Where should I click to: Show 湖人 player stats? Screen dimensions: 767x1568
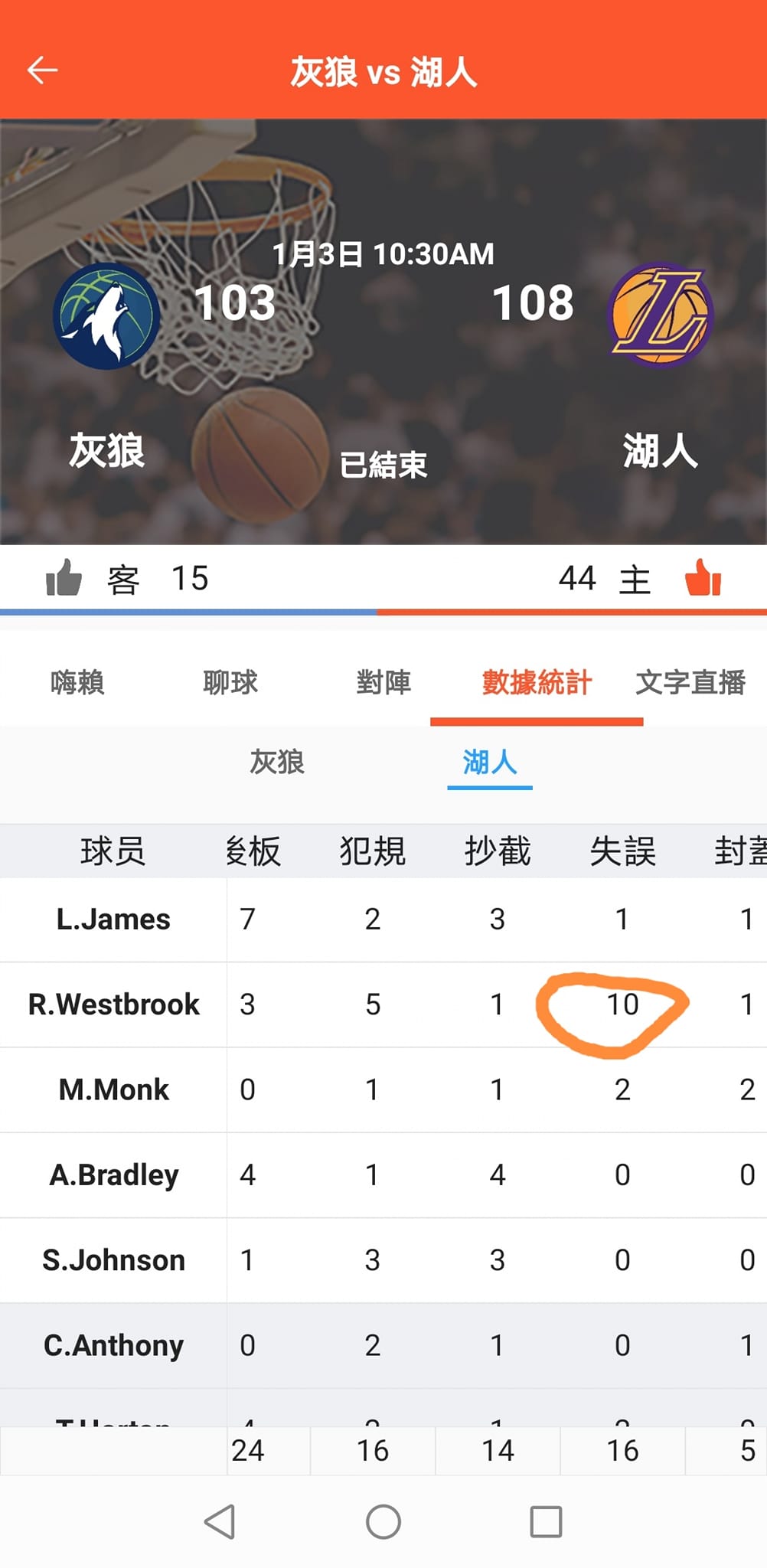coord(490,763)
